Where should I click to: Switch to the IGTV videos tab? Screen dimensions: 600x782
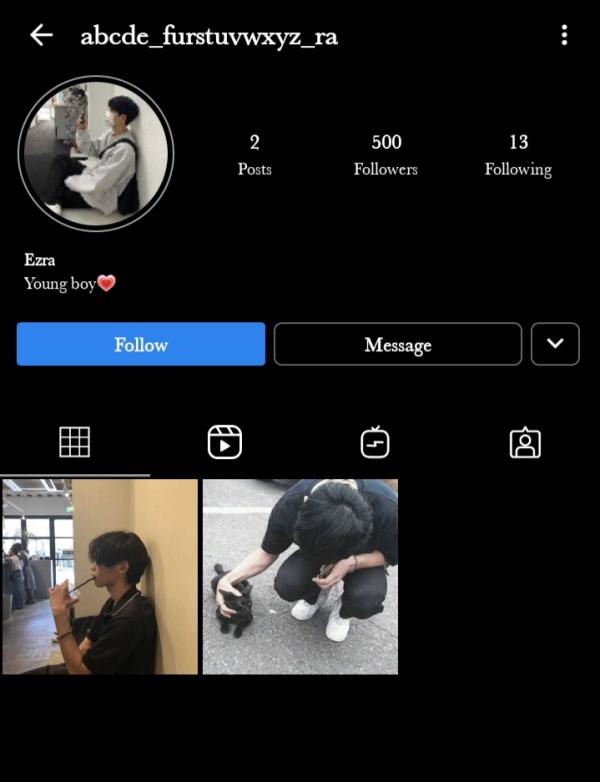(x=375, y=442)
